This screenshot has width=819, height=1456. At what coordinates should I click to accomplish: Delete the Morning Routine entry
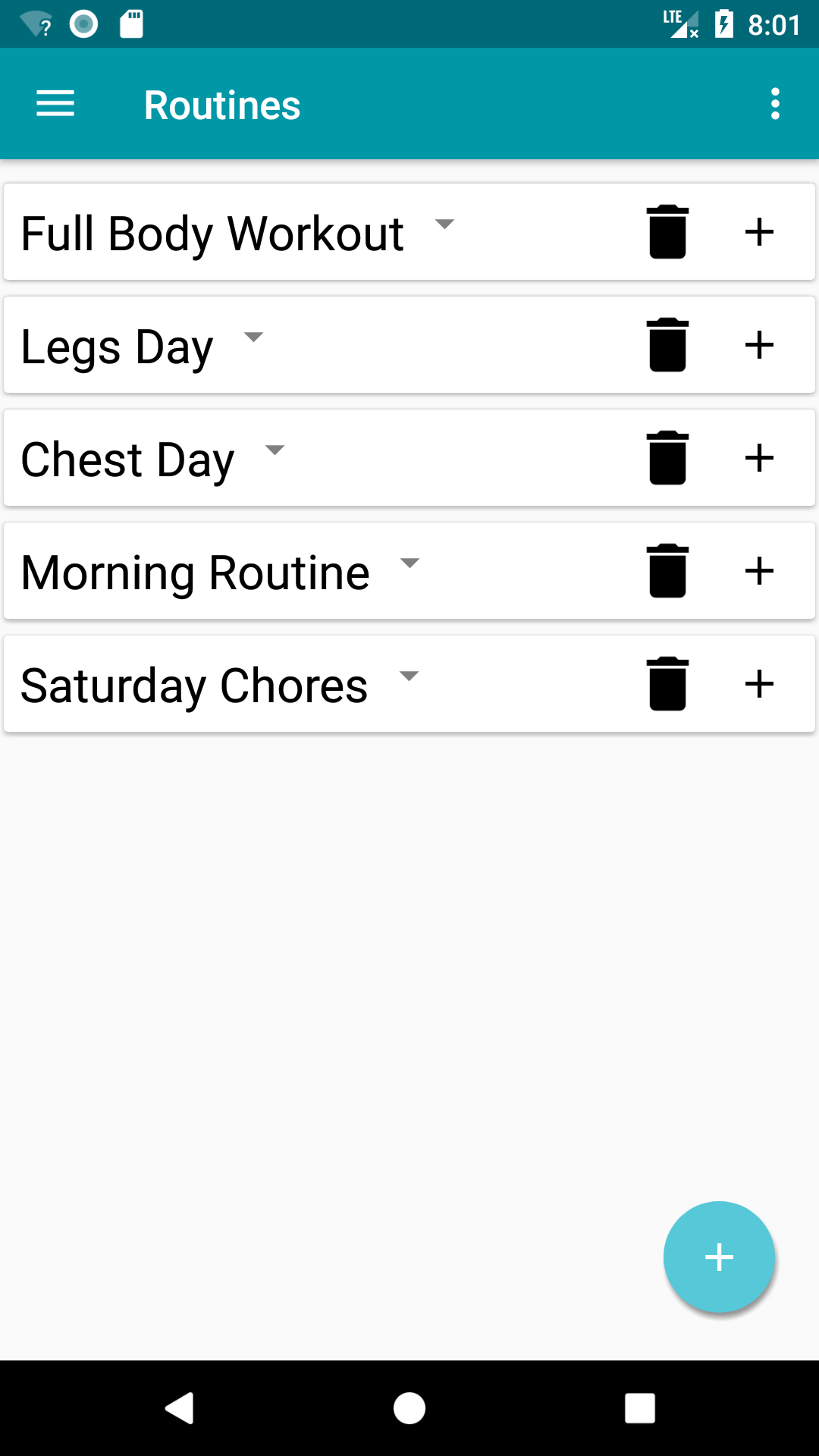click(x=667, y=571)
